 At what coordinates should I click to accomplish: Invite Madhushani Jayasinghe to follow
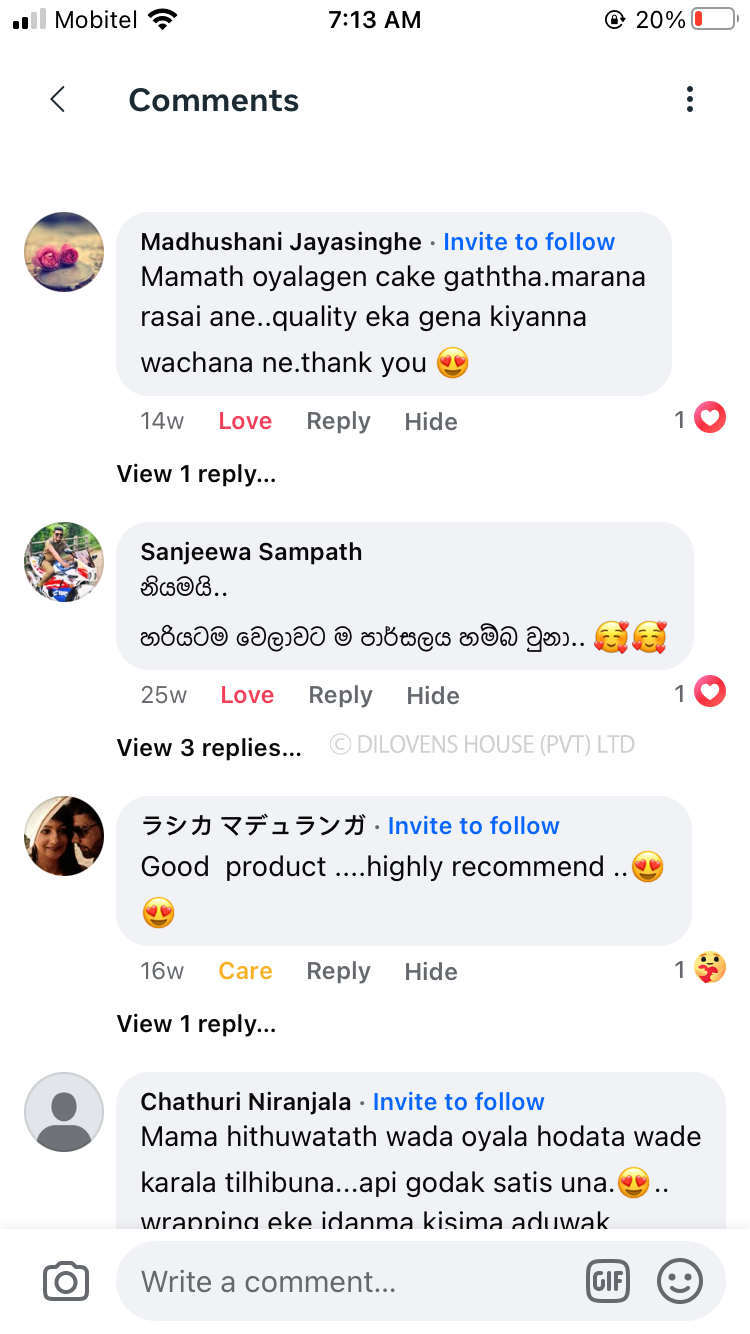[x=529, y=242]
